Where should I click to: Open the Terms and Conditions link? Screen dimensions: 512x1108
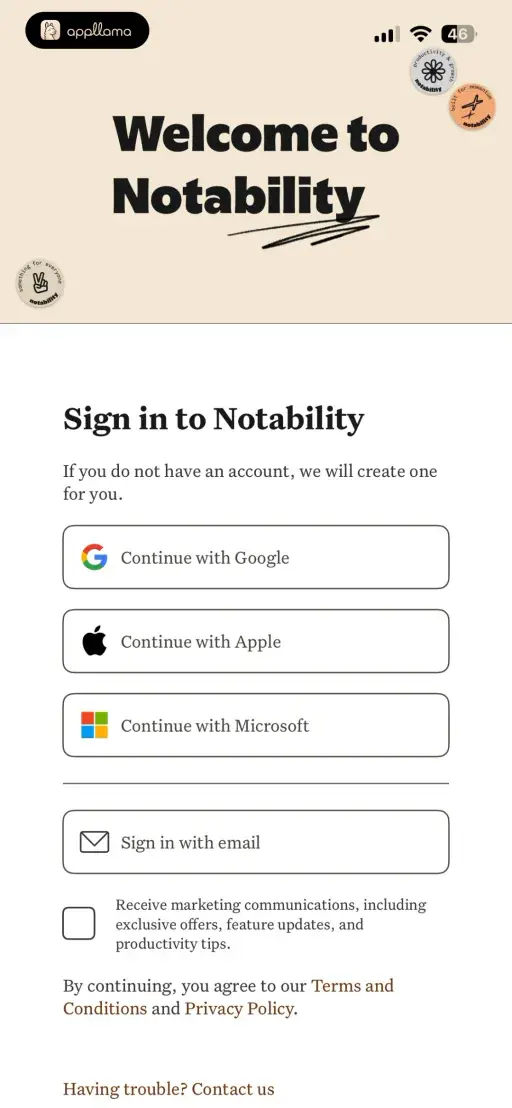click(x=229, y=996)
